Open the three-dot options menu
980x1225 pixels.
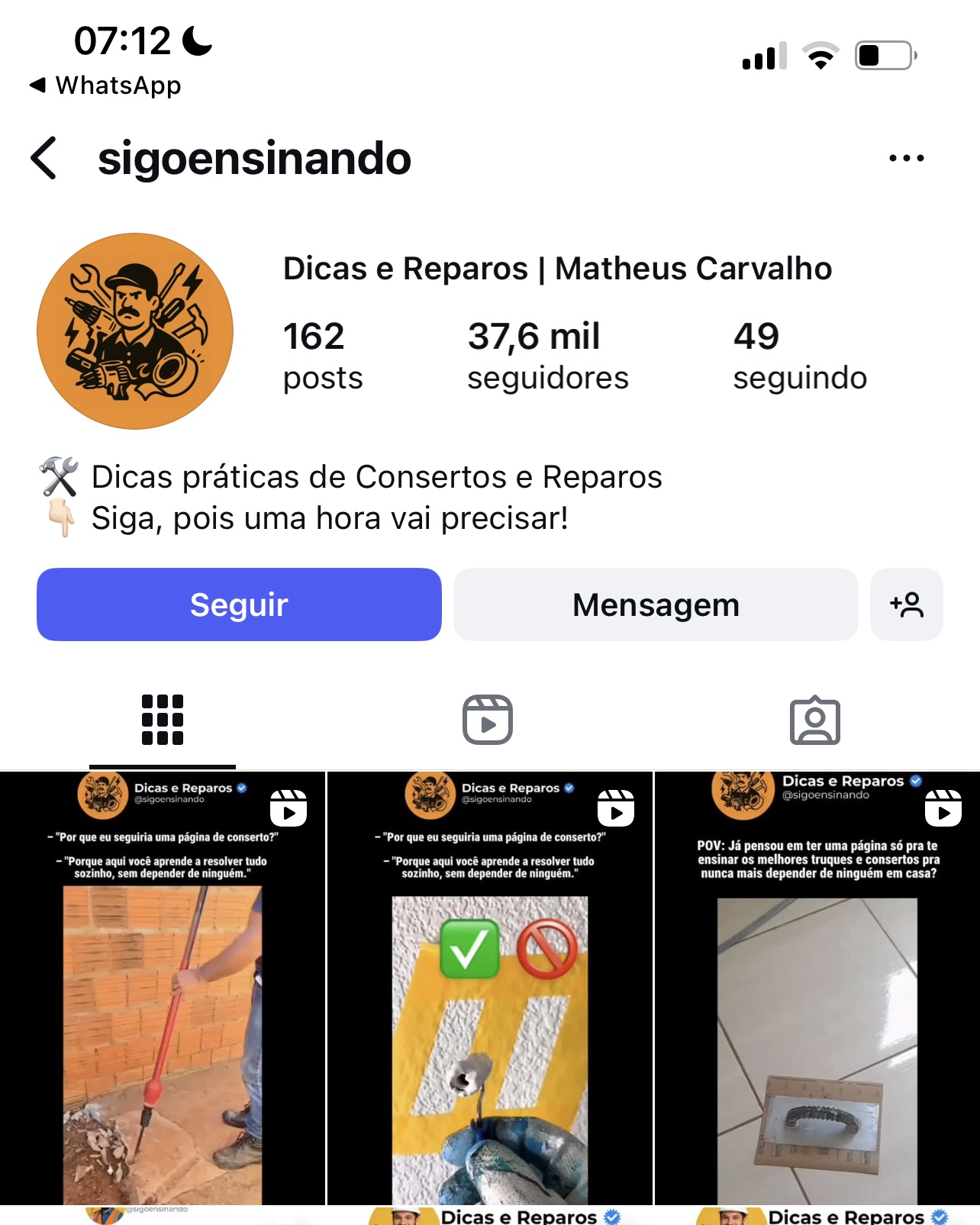[906, 158]
